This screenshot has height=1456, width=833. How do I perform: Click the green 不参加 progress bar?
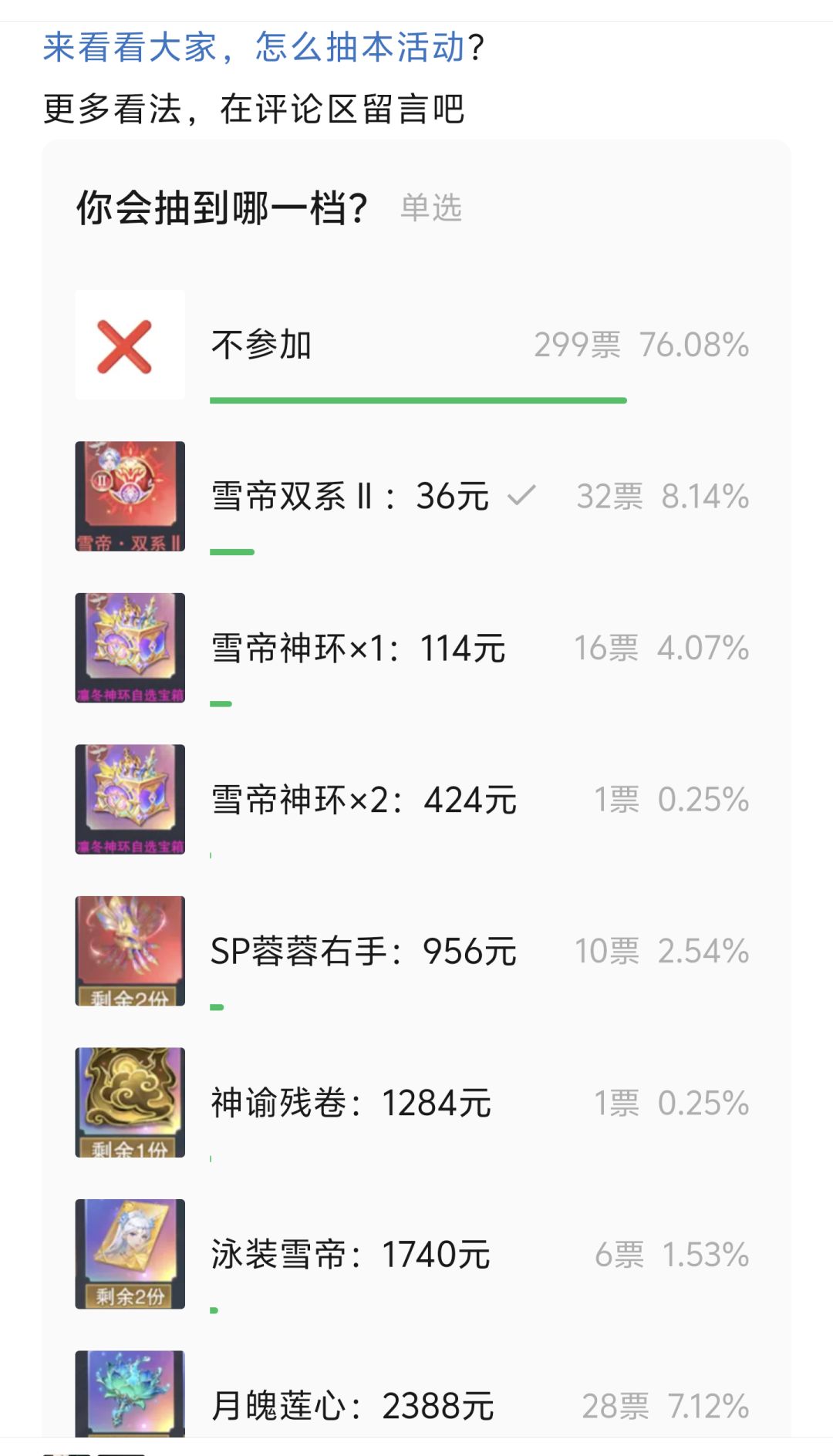tap(416, 399)
